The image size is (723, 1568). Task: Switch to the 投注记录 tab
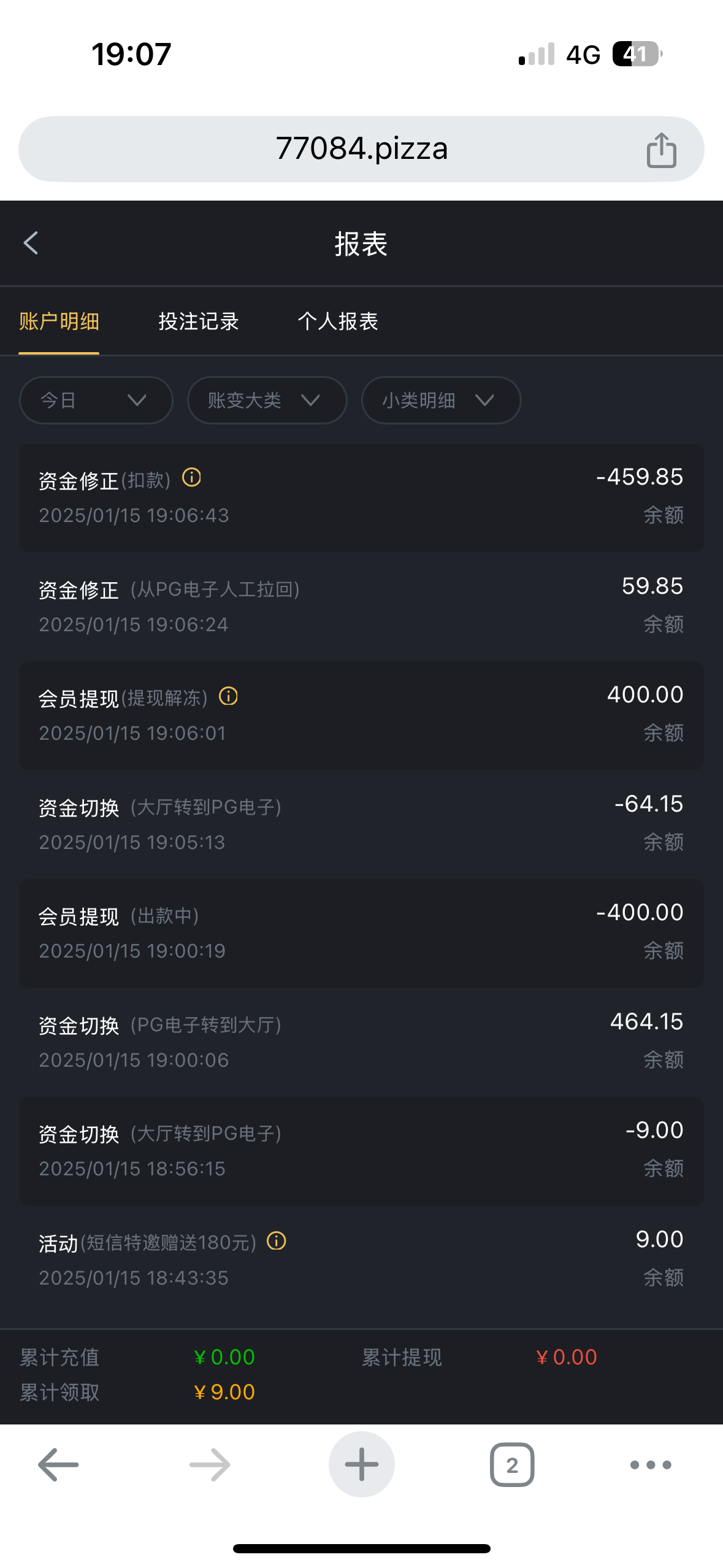[x=197, y=321]
